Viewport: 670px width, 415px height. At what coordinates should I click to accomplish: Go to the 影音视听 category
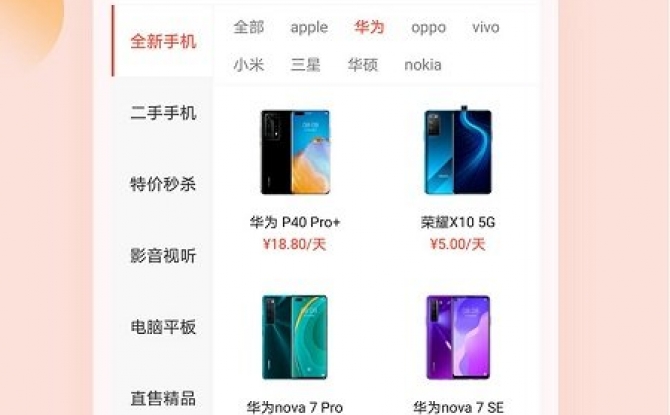point(163,256)
